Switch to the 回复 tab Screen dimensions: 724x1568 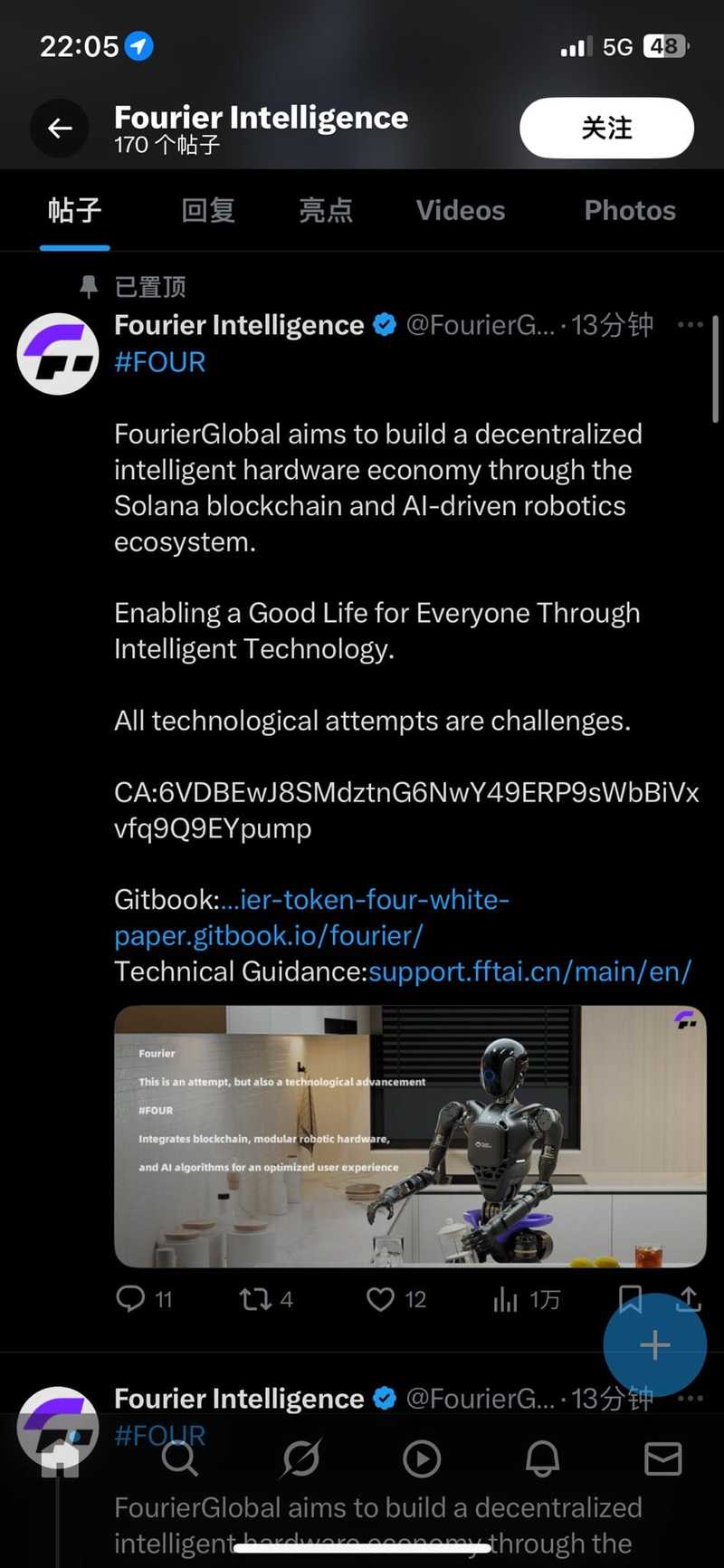208,211
